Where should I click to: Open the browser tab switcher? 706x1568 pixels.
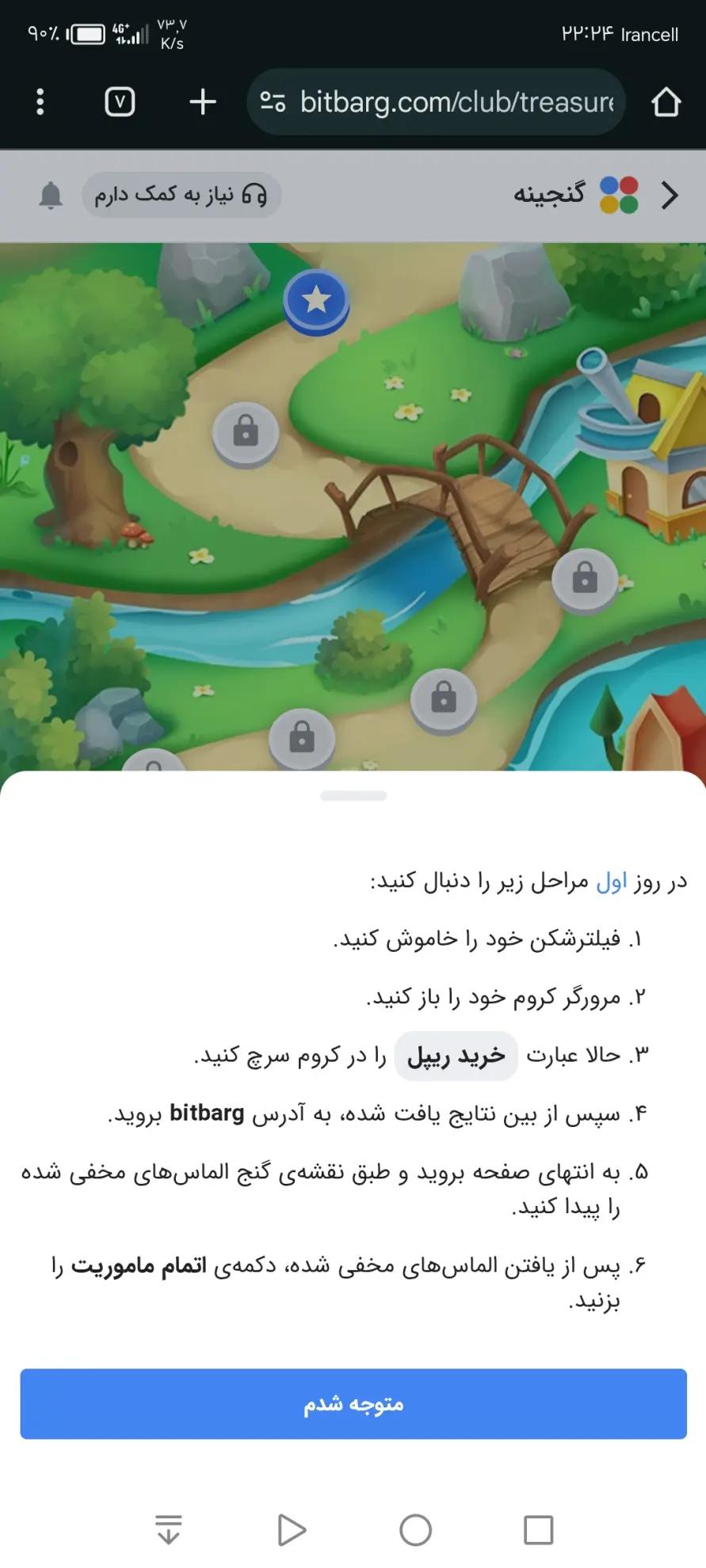(120, 102)
